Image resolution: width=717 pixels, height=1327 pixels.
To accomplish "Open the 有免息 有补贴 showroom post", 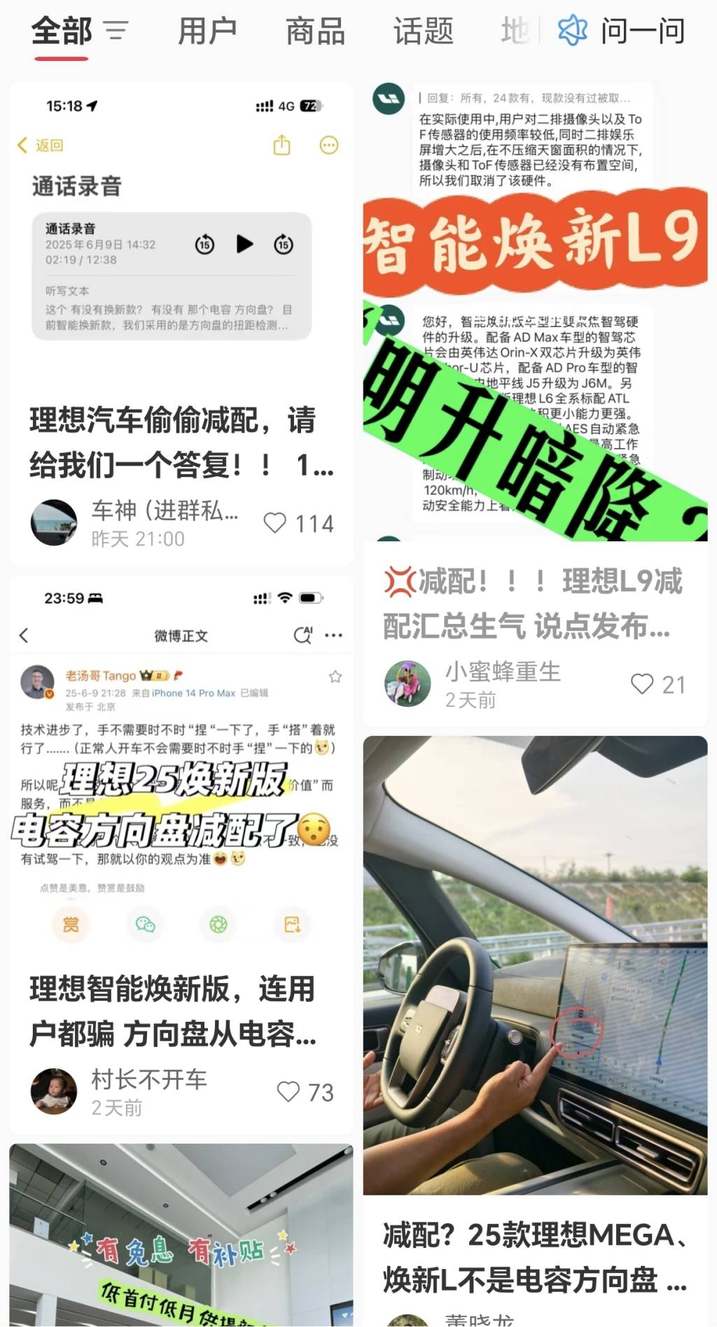I will (x=181, y=1235).
